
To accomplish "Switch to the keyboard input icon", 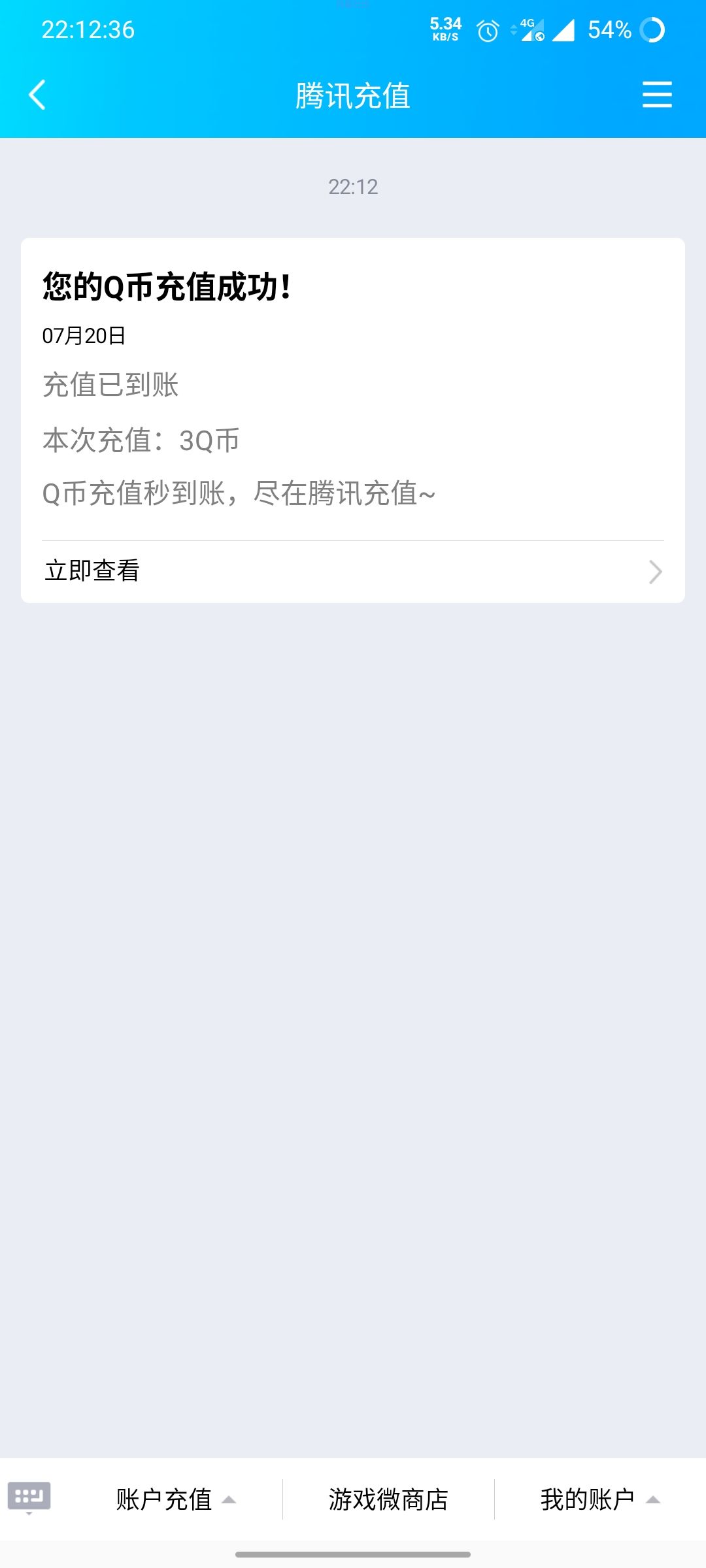I will pos(29,1496).
